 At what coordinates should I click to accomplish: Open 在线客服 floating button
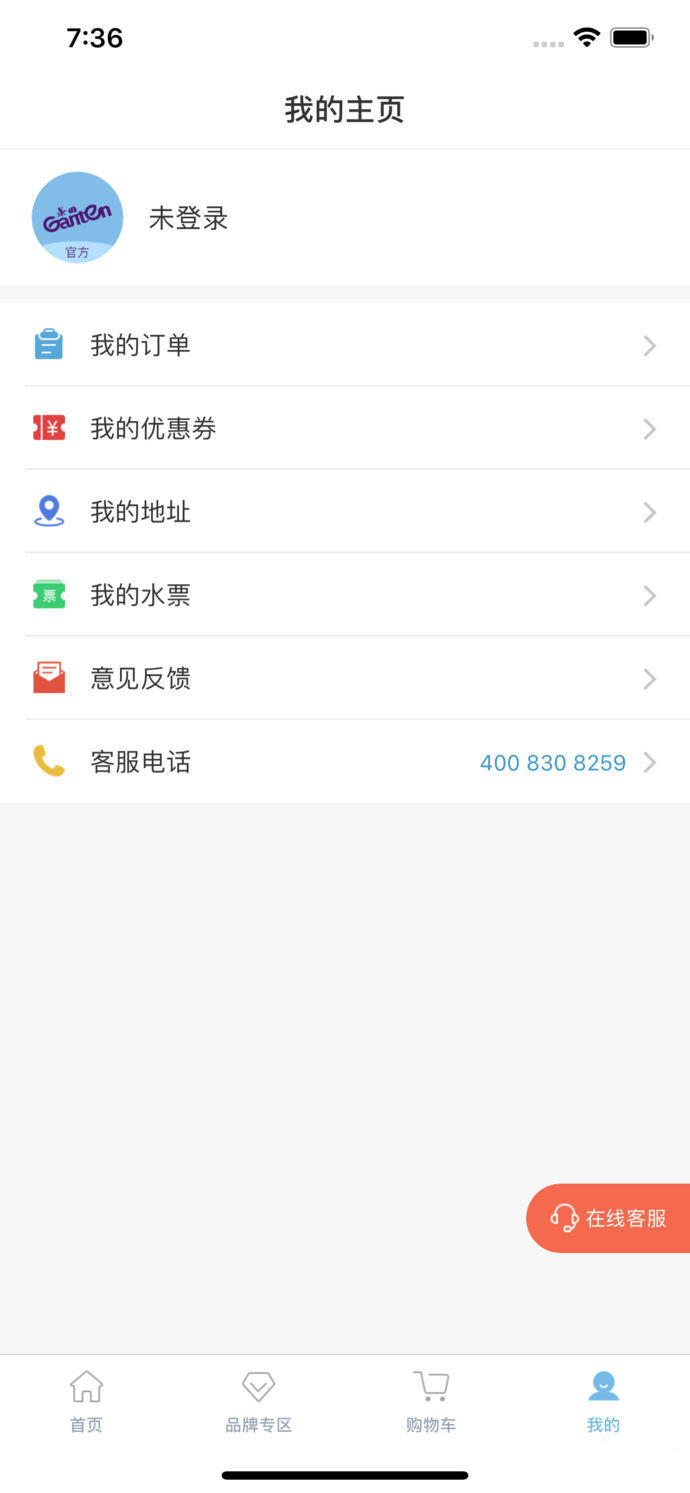[609, 1218]
